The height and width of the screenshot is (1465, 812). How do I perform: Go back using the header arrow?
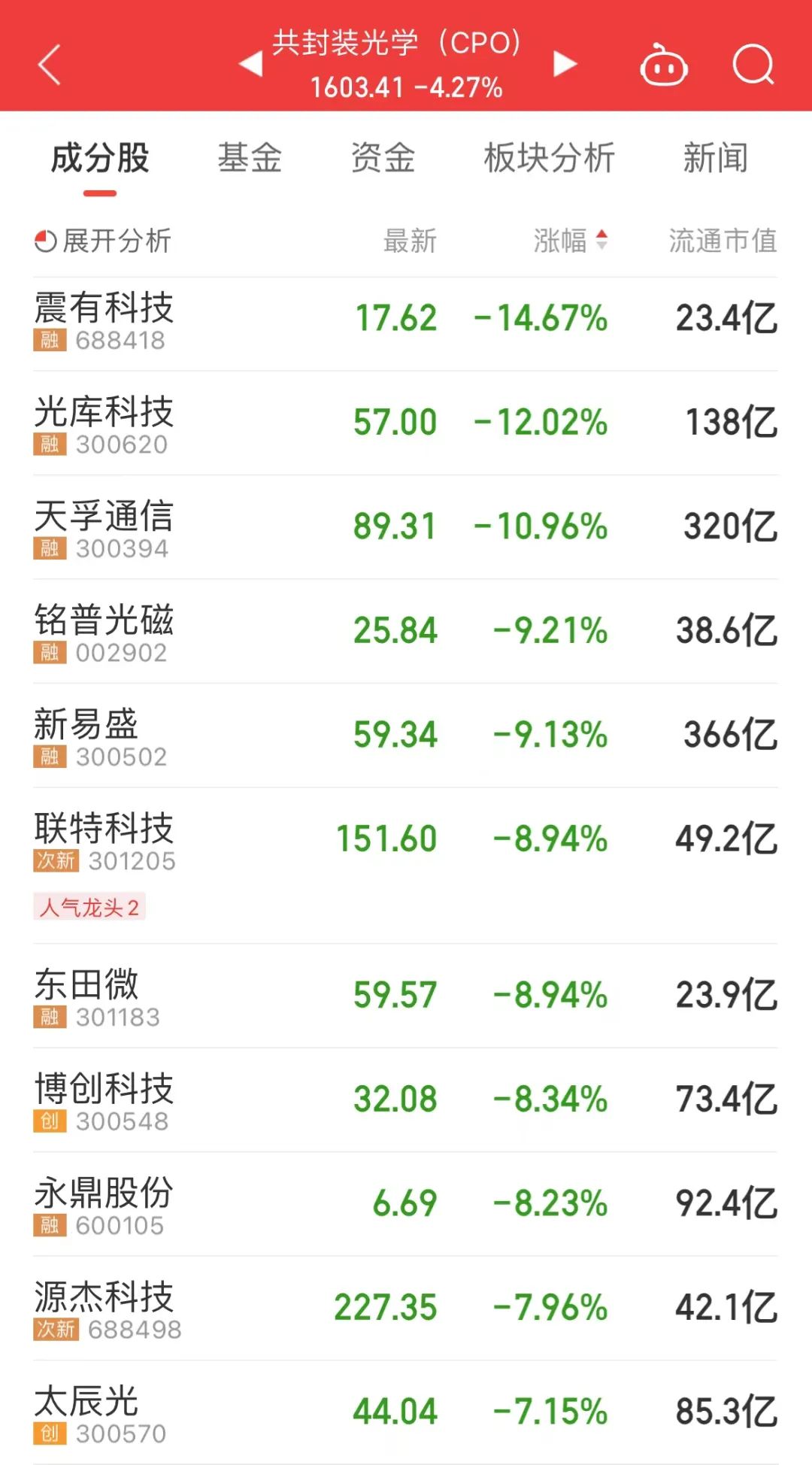(x=50, y=65)
